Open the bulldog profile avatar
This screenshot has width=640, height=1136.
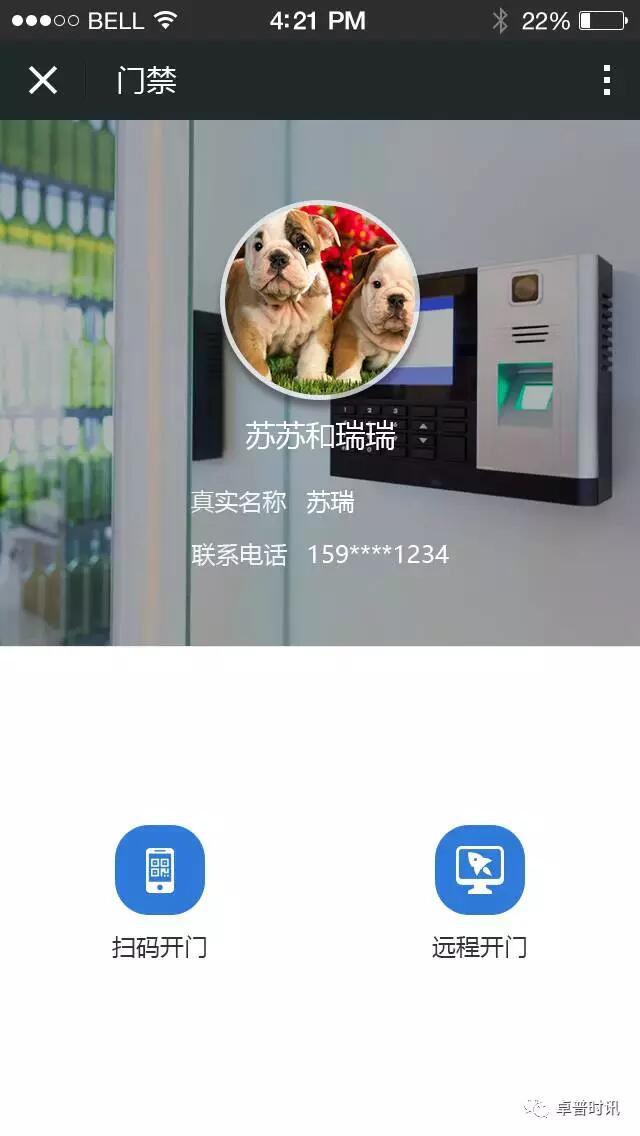(x=320, y=299)
